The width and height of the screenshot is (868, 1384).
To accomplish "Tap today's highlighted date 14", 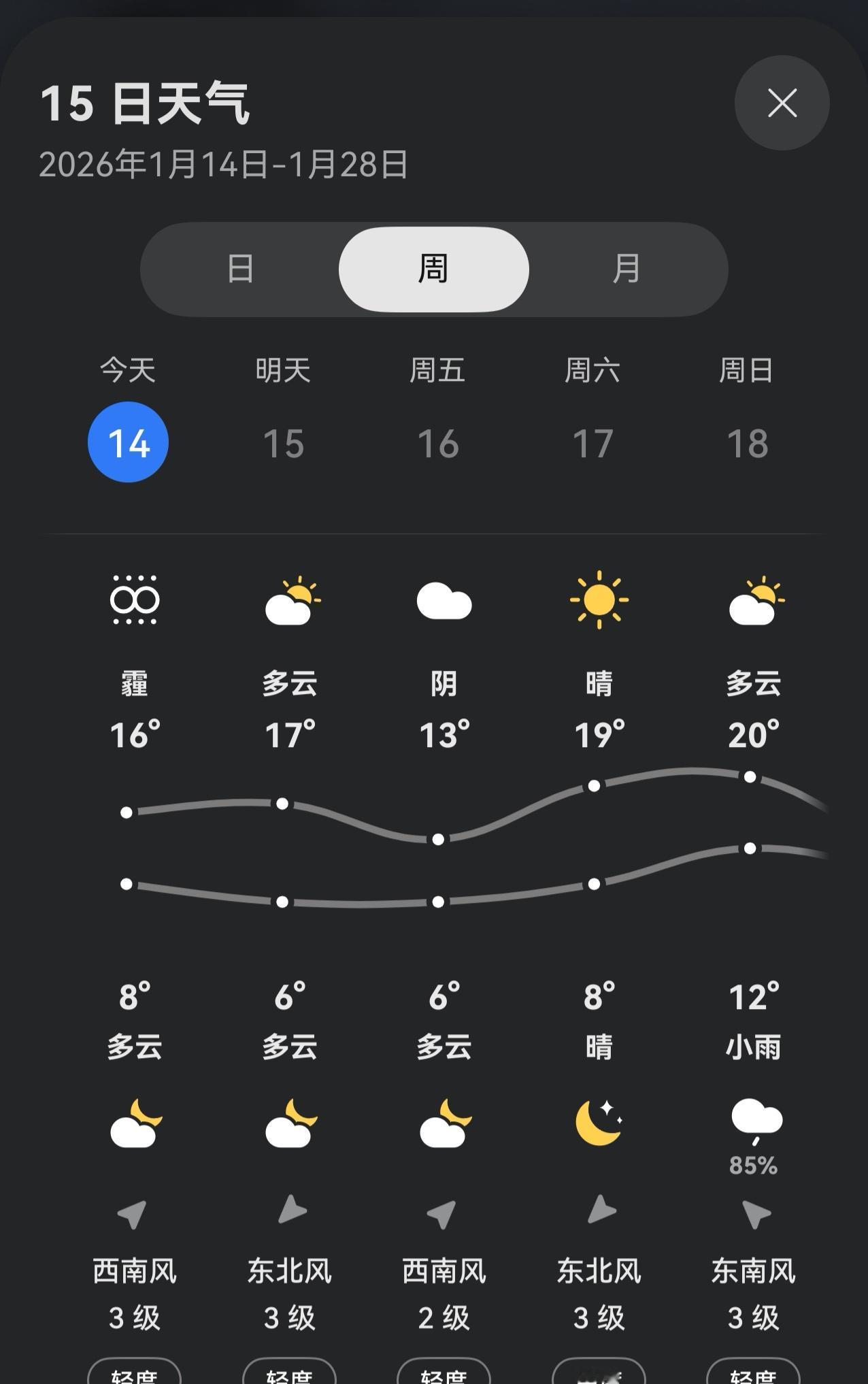I will 129,441.
